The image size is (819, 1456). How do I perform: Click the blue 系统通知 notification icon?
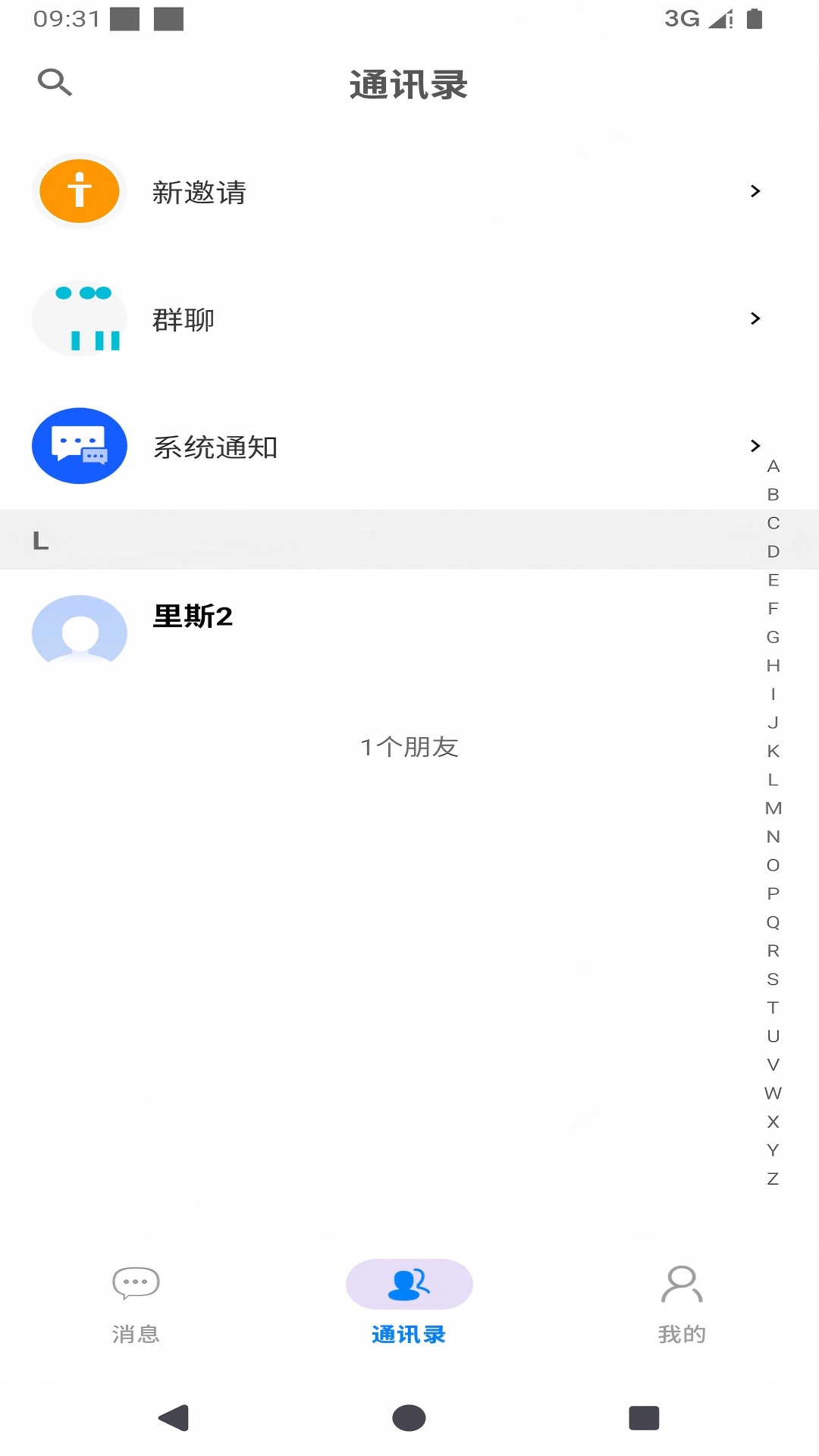(79, 446)
